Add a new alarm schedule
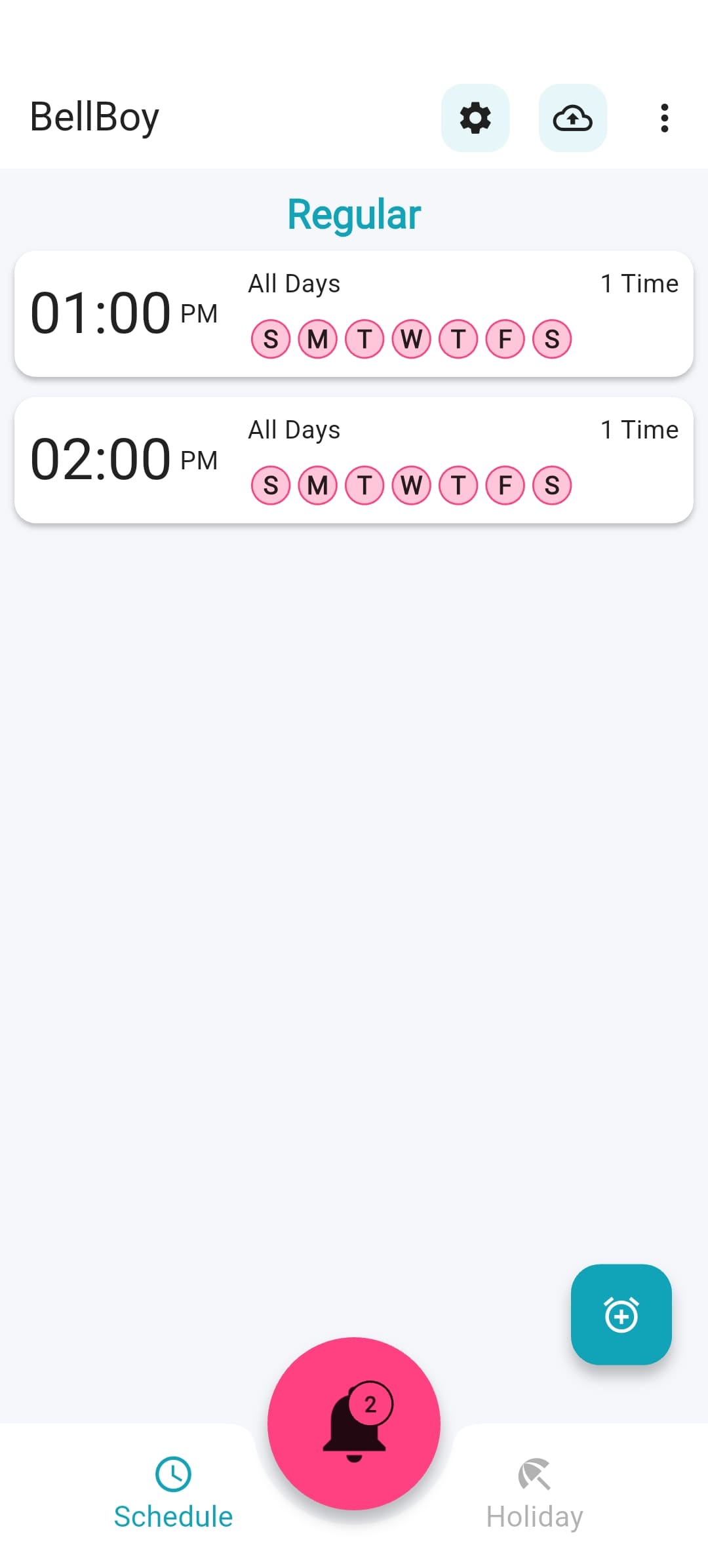Screen dimensions: 708x1568 coord(621,1314)
